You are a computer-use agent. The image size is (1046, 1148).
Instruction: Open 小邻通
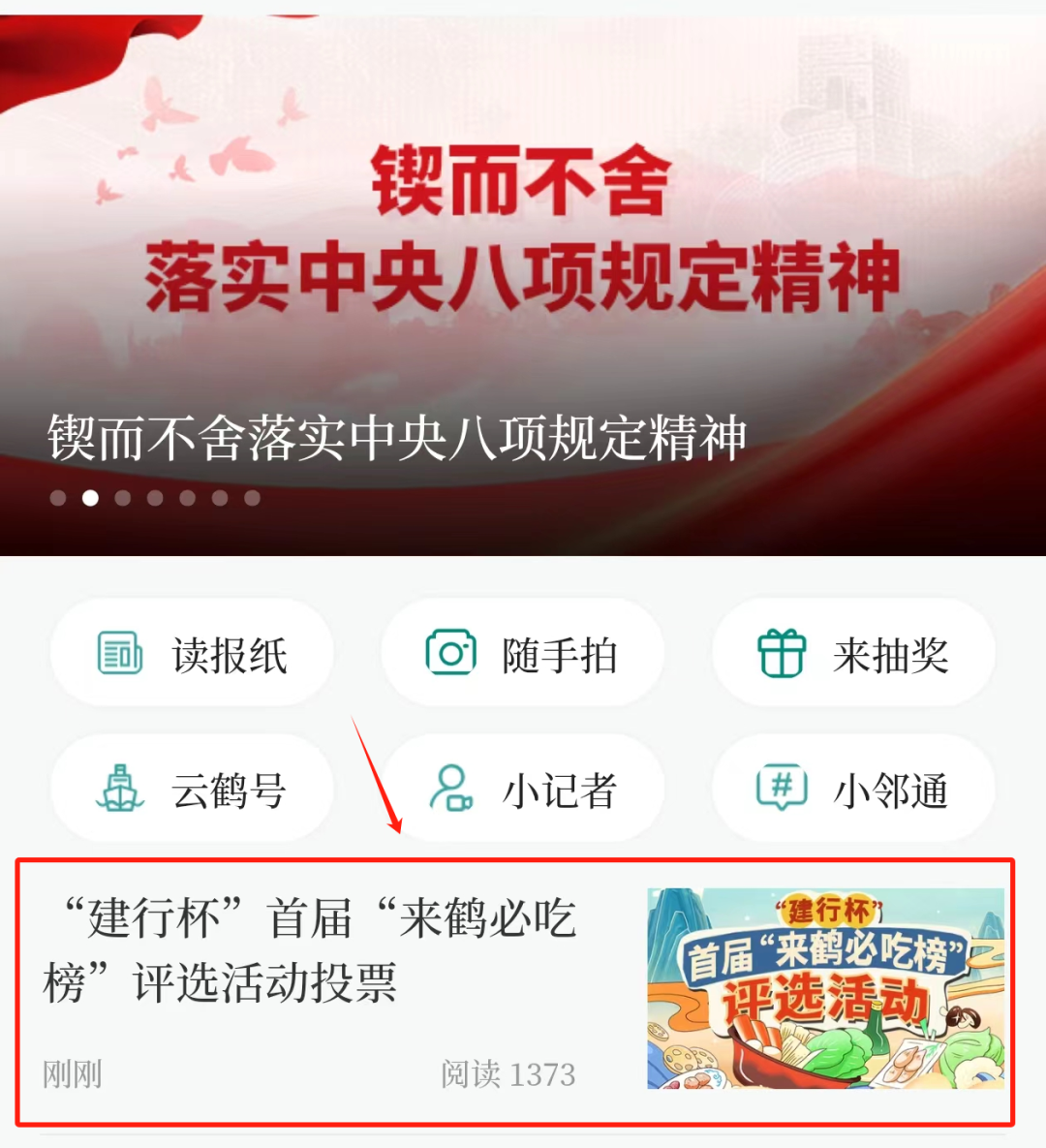(x=853, y=790)
